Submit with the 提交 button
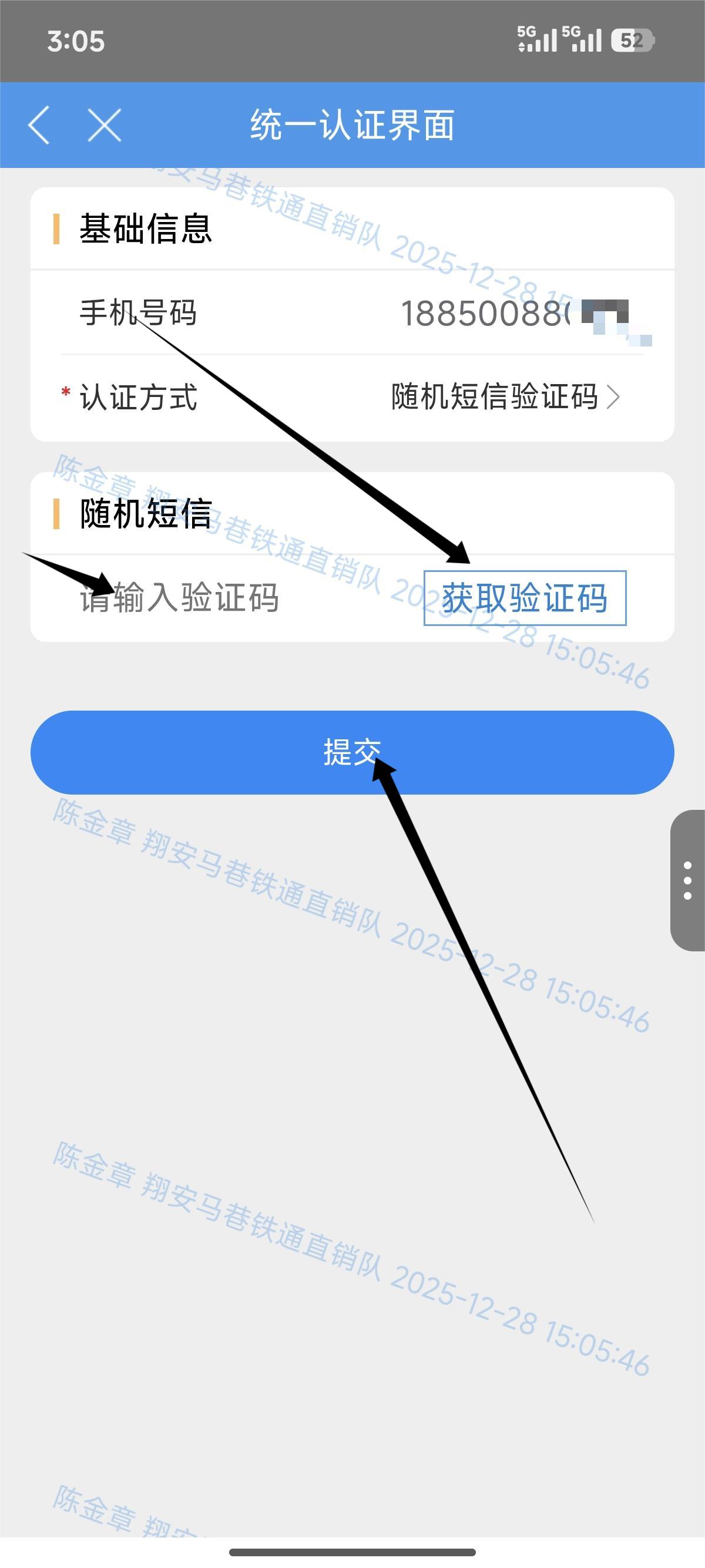Screen dimensions: 705x1568 coord(352,752)
